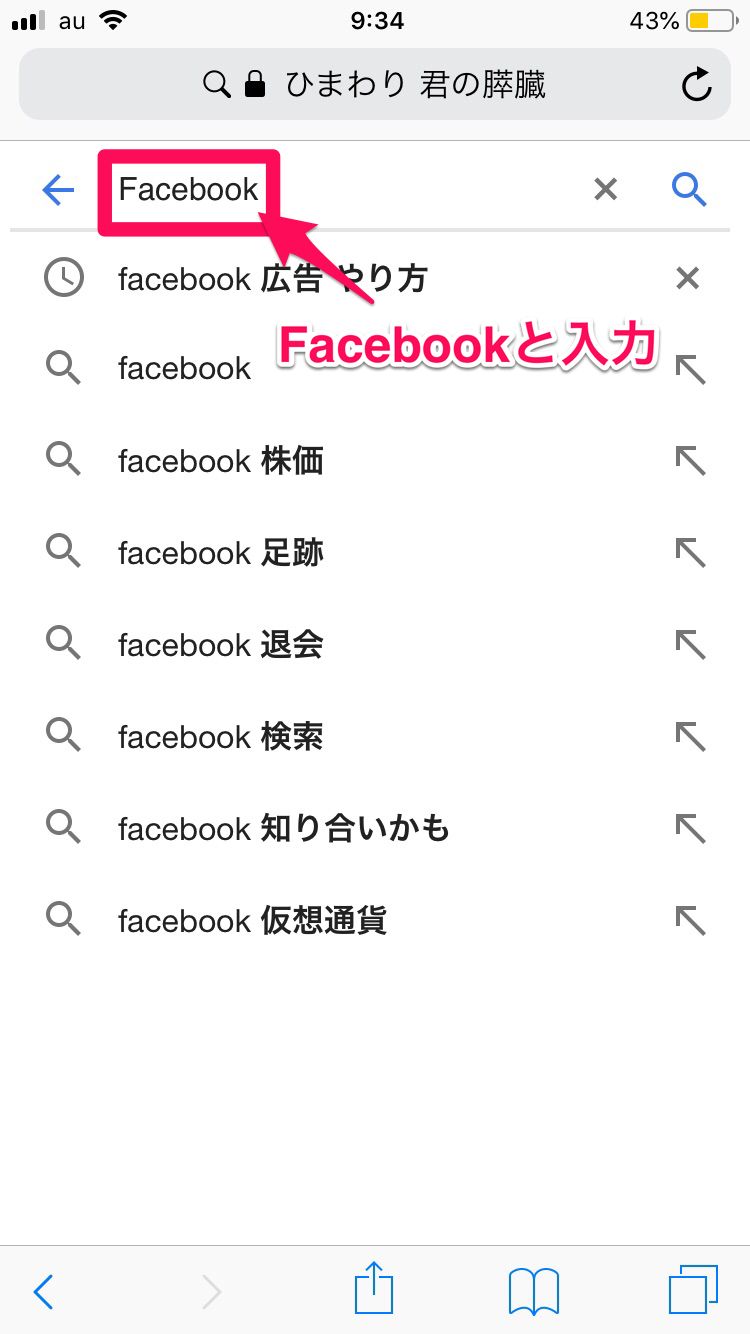Clear the search text with the X

(x=606, y=189)
